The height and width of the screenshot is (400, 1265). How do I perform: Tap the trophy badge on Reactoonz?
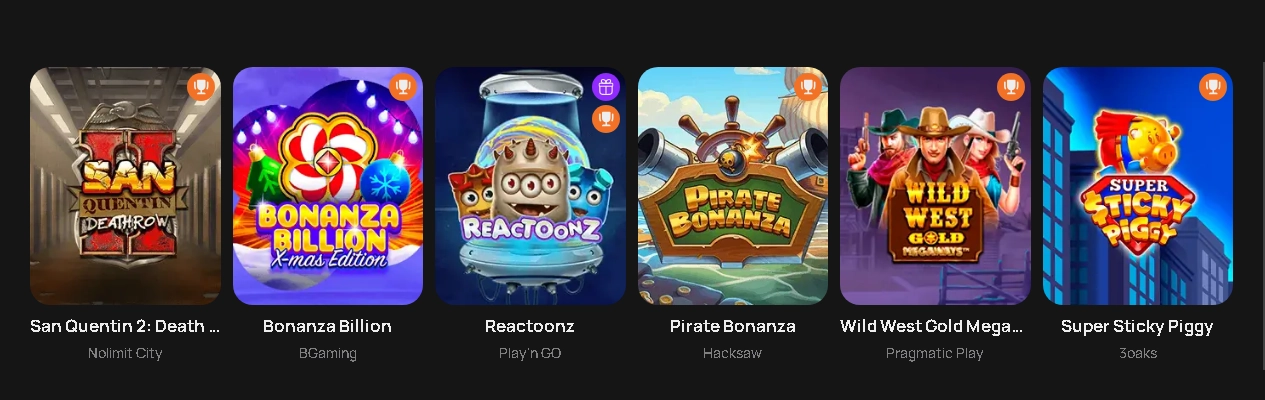(606, 119)
